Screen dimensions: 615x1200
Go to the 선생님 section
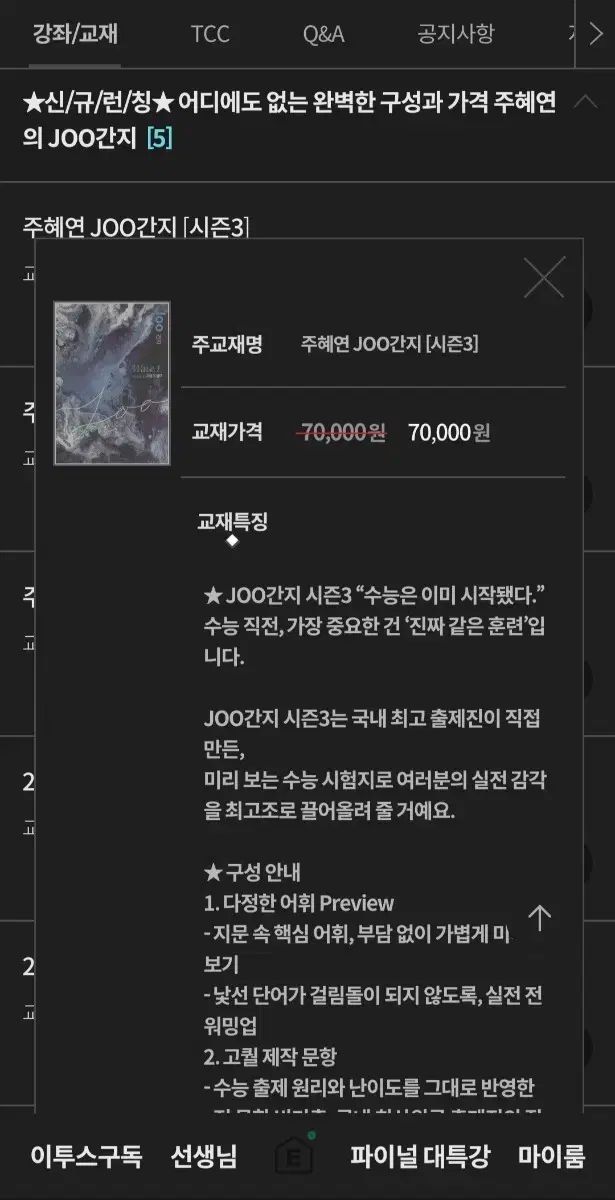204,1157
